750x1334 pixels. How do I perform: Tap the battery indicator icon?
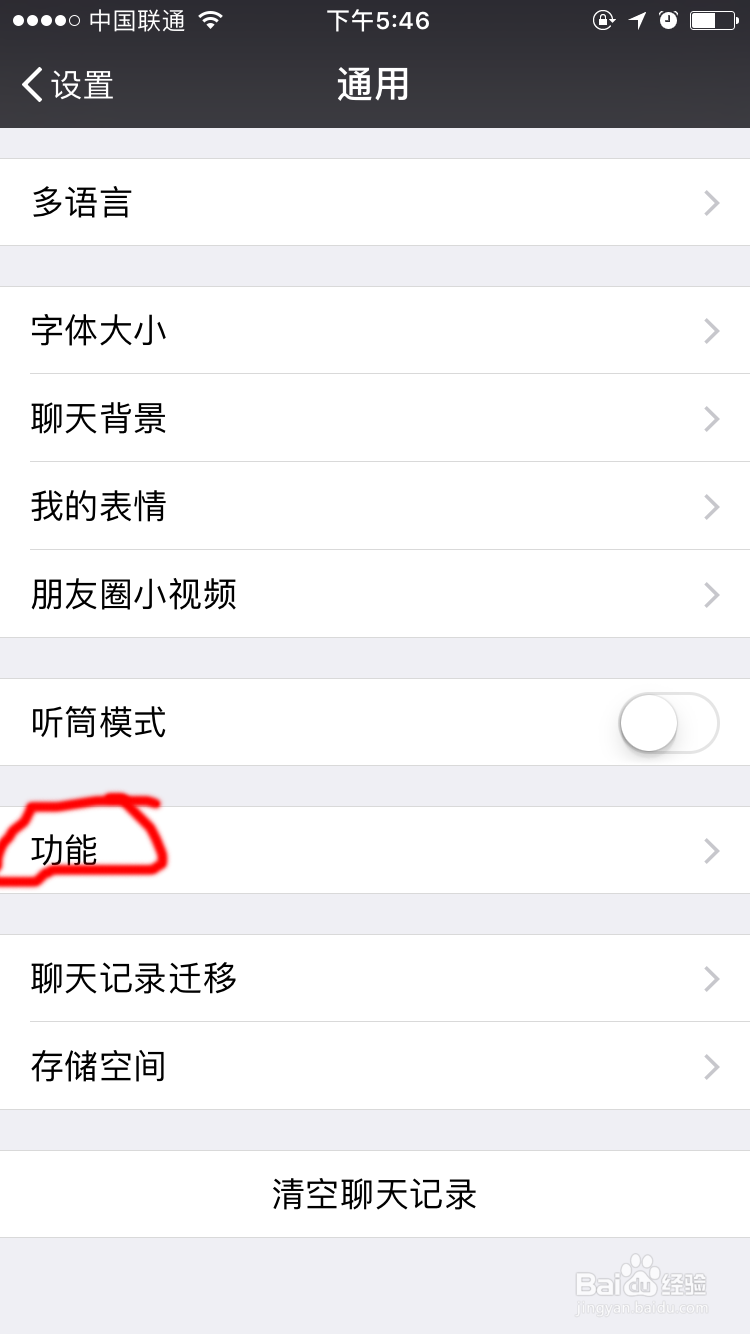712,18
